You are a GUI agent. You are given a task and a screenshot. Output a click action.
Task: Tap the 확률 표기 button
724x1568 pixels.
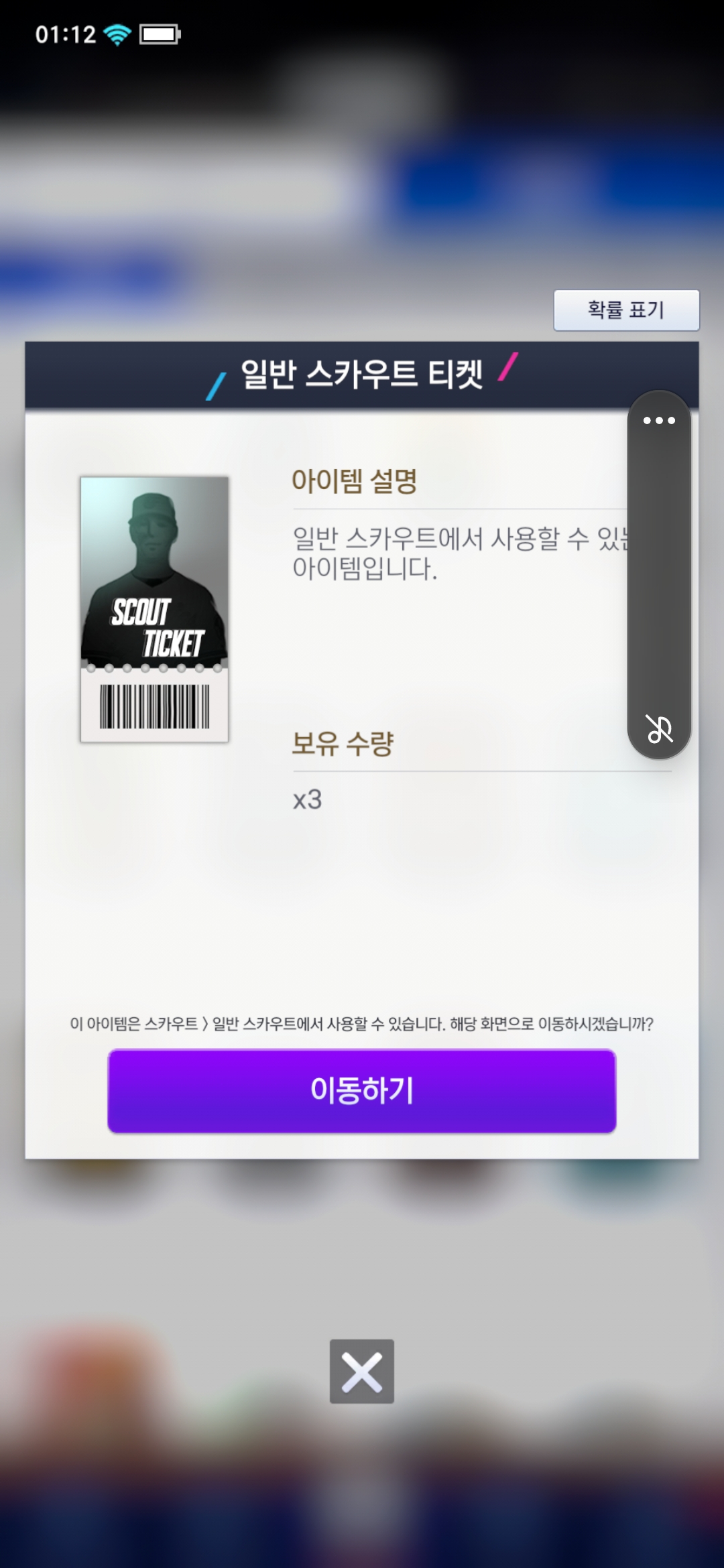point(626,310)
